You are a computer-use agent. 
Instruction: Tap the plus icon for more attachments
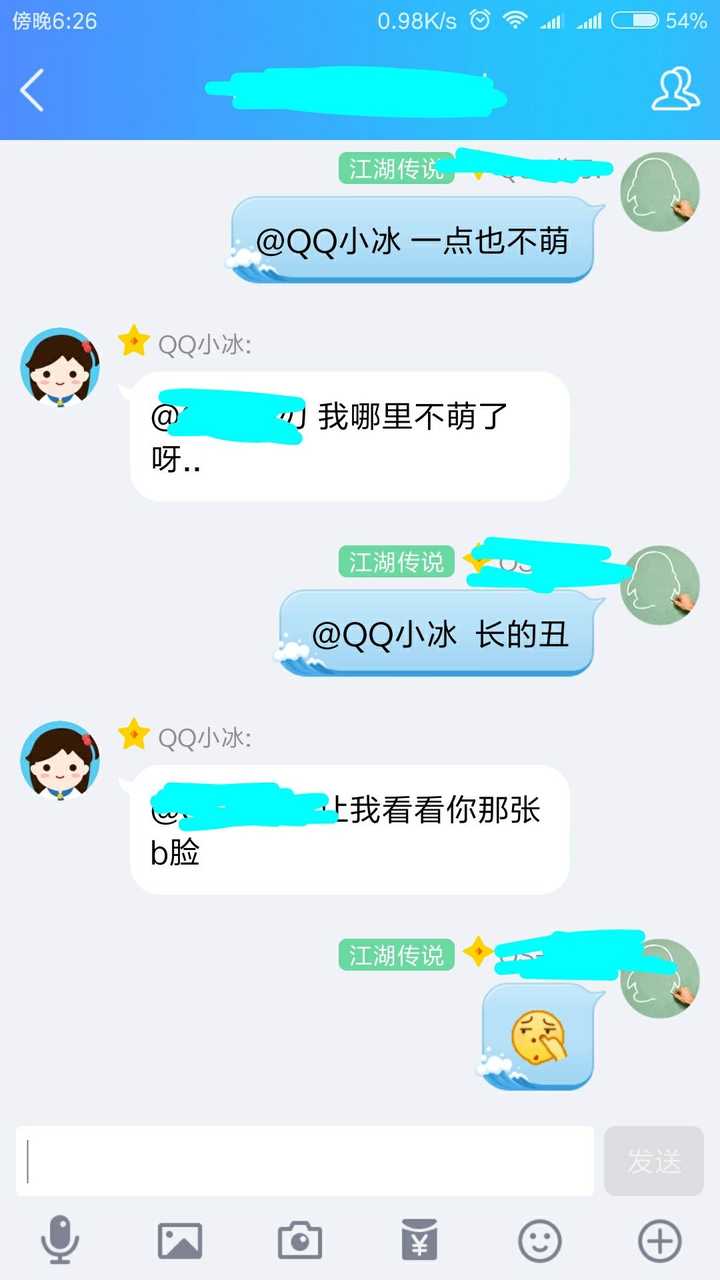pos(658,1240)
